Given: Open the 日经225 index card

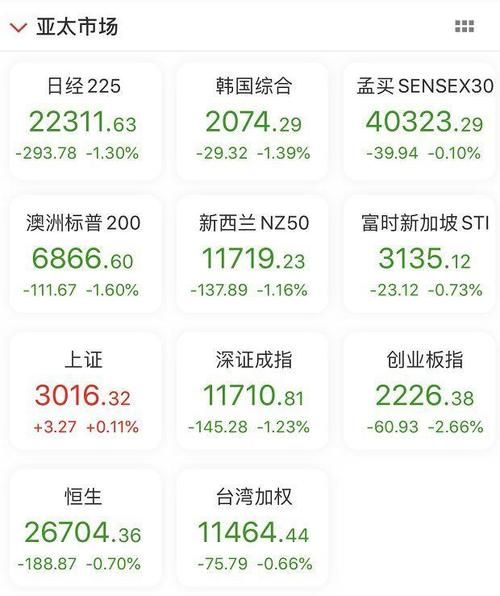Looking at the screenshot, I should (x=84, y=121).
